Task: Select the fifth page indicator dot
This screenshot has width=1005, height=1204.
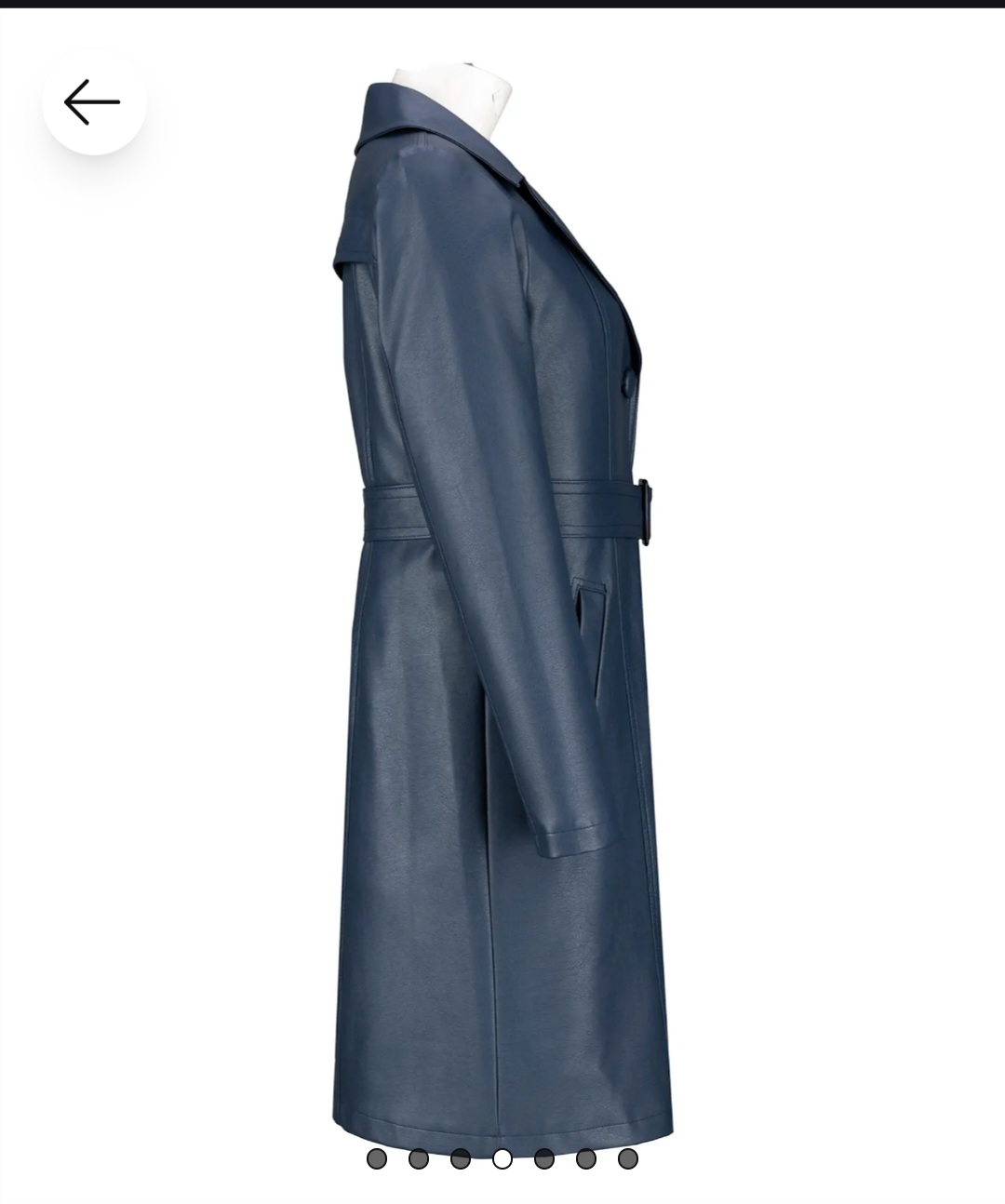Action: coord(544,1158)
